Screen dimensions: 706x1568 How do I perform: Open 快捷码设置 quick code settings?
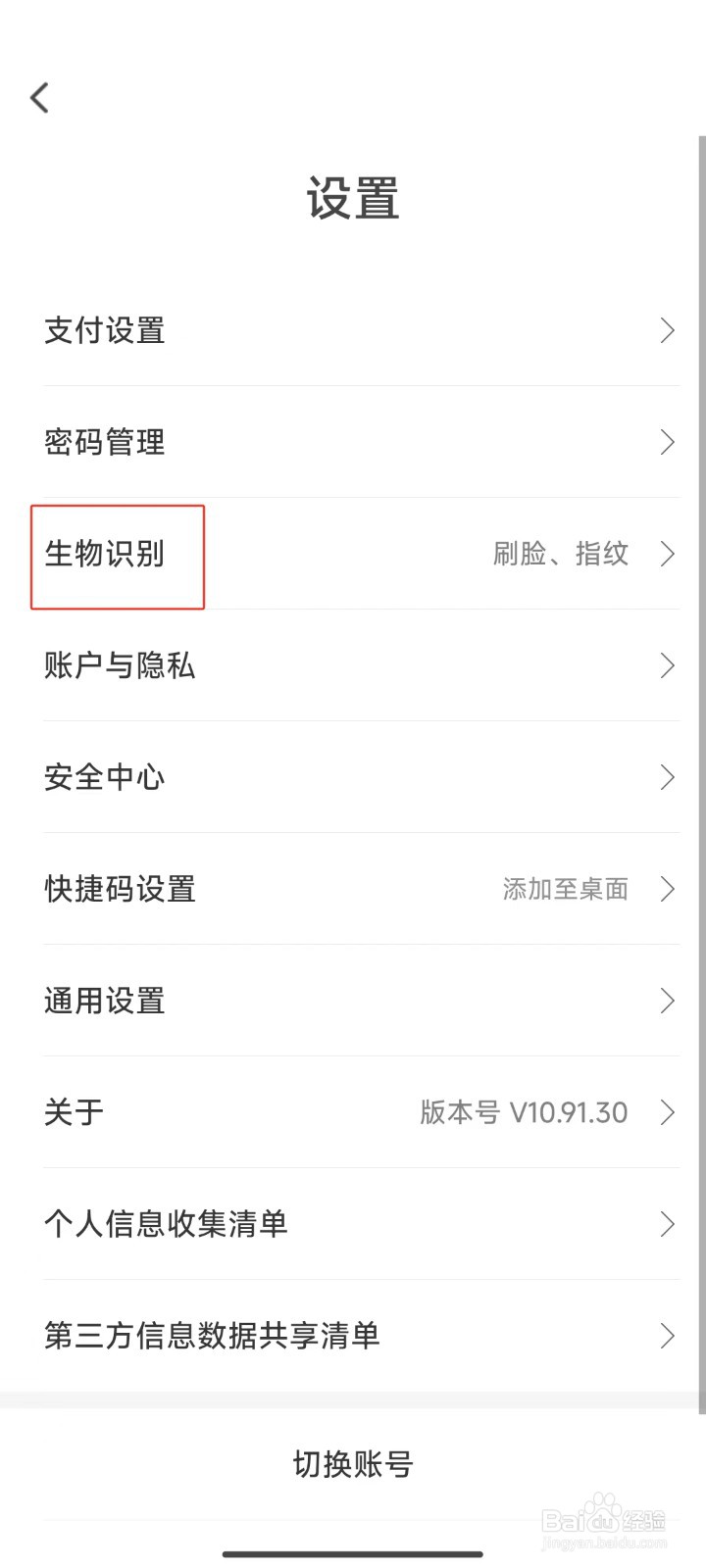click(x=119, y=889)
